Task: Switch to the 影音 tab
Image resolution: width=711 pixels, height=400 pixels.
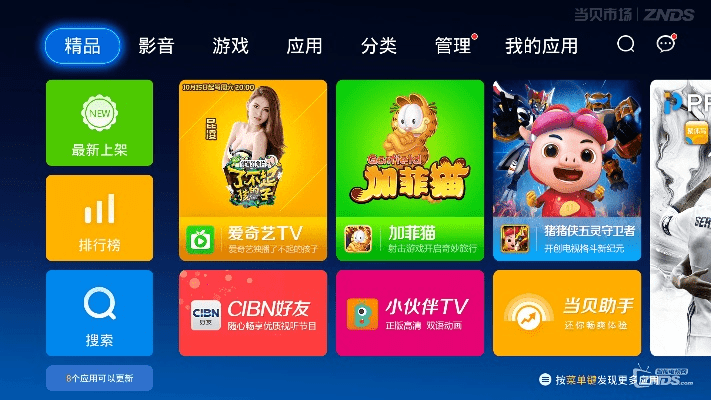Action: [x=156, y=46]
